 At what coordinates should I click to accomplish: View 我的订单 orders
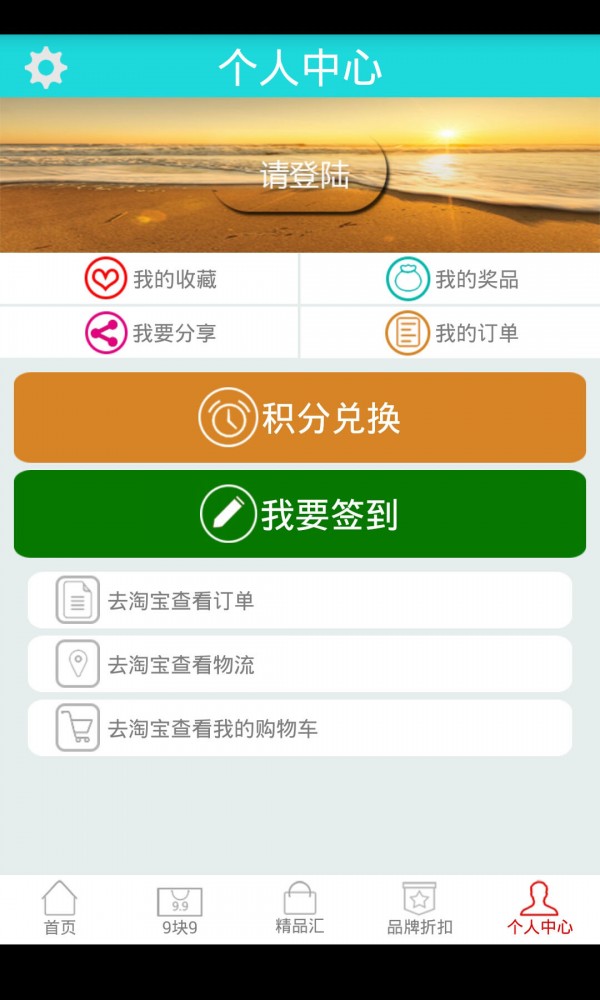(x=452, y=333)
